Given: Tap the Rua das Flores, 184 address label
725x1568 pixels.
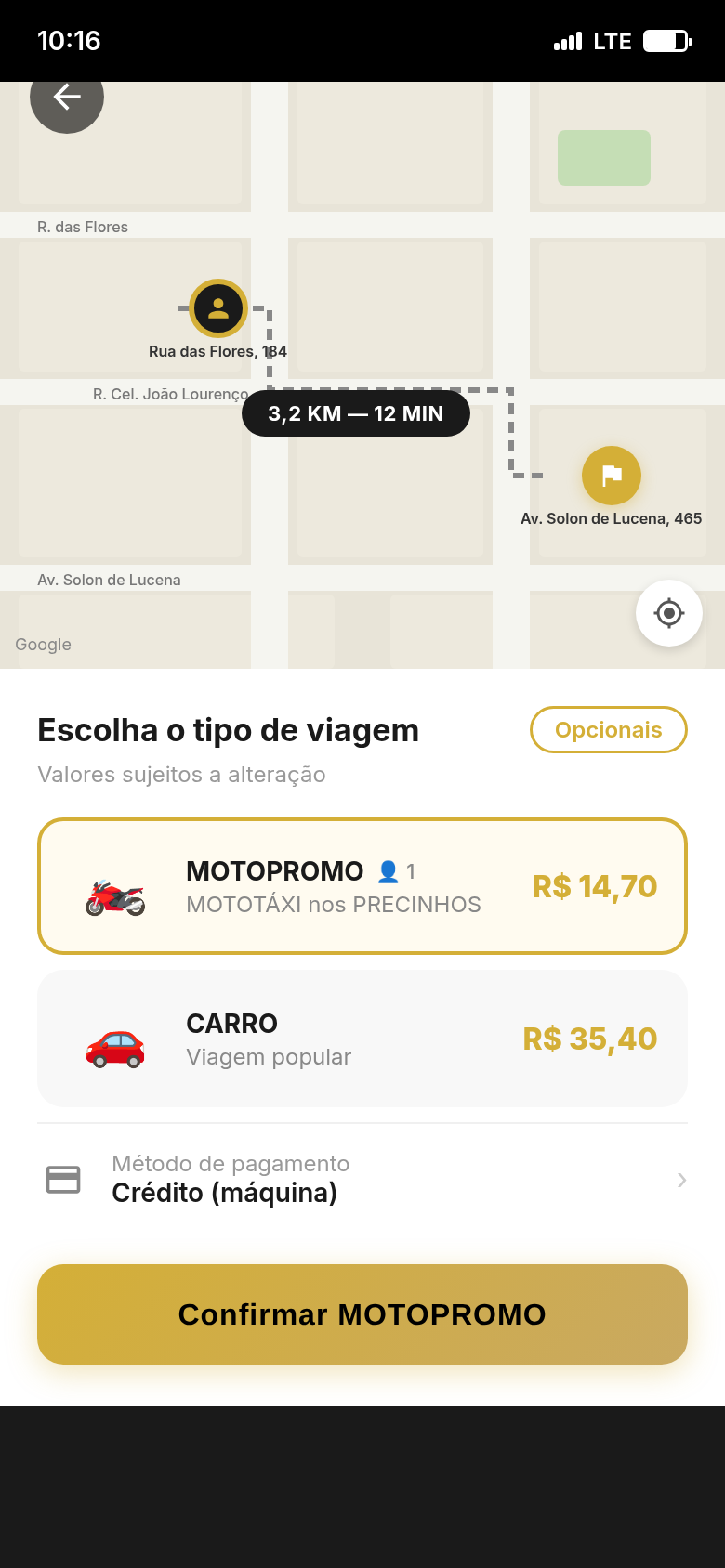Looking at the screenshot, I should [217, 351].
